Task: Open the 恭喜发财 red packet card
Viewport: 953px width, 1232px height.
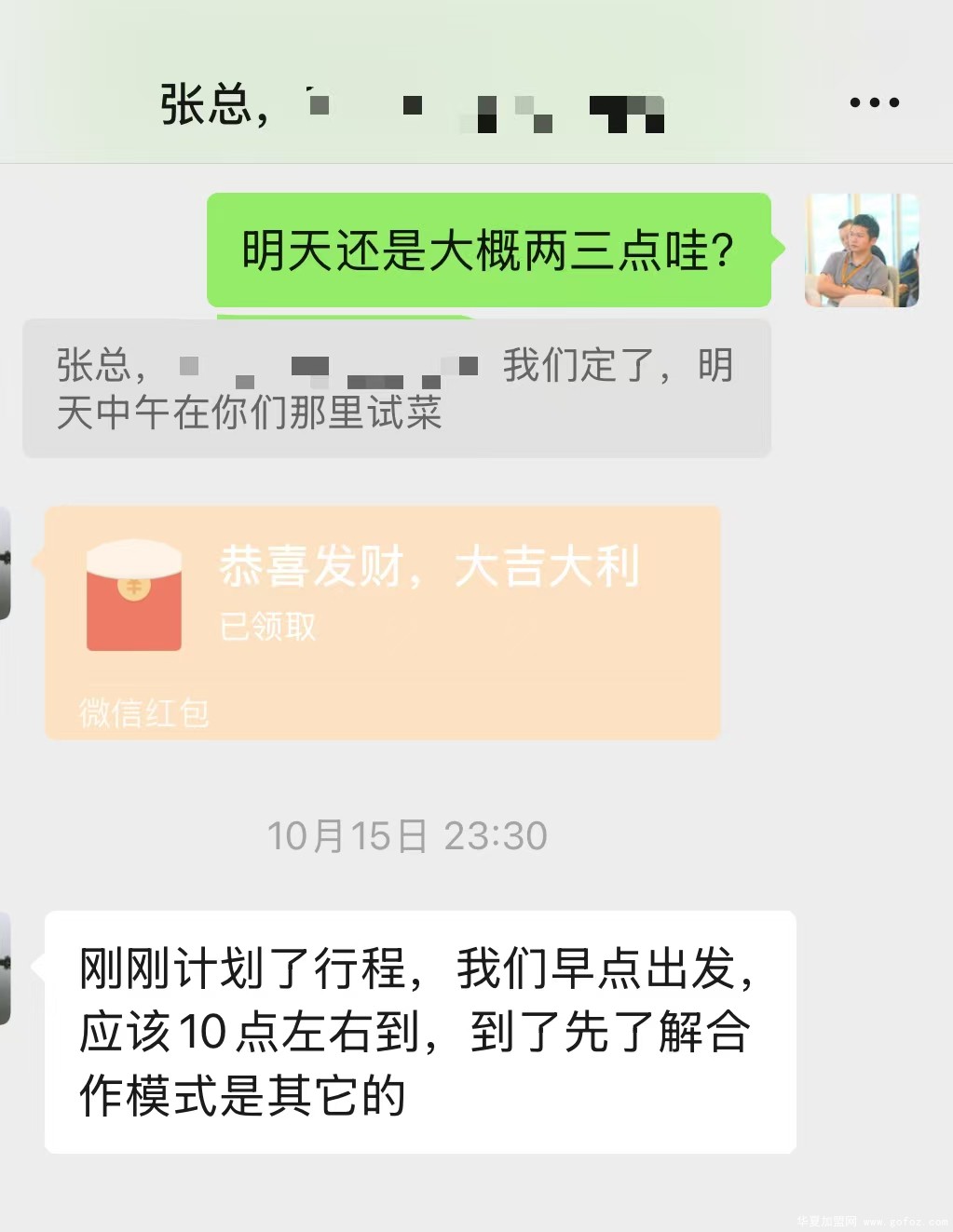Action: (383, 622)
